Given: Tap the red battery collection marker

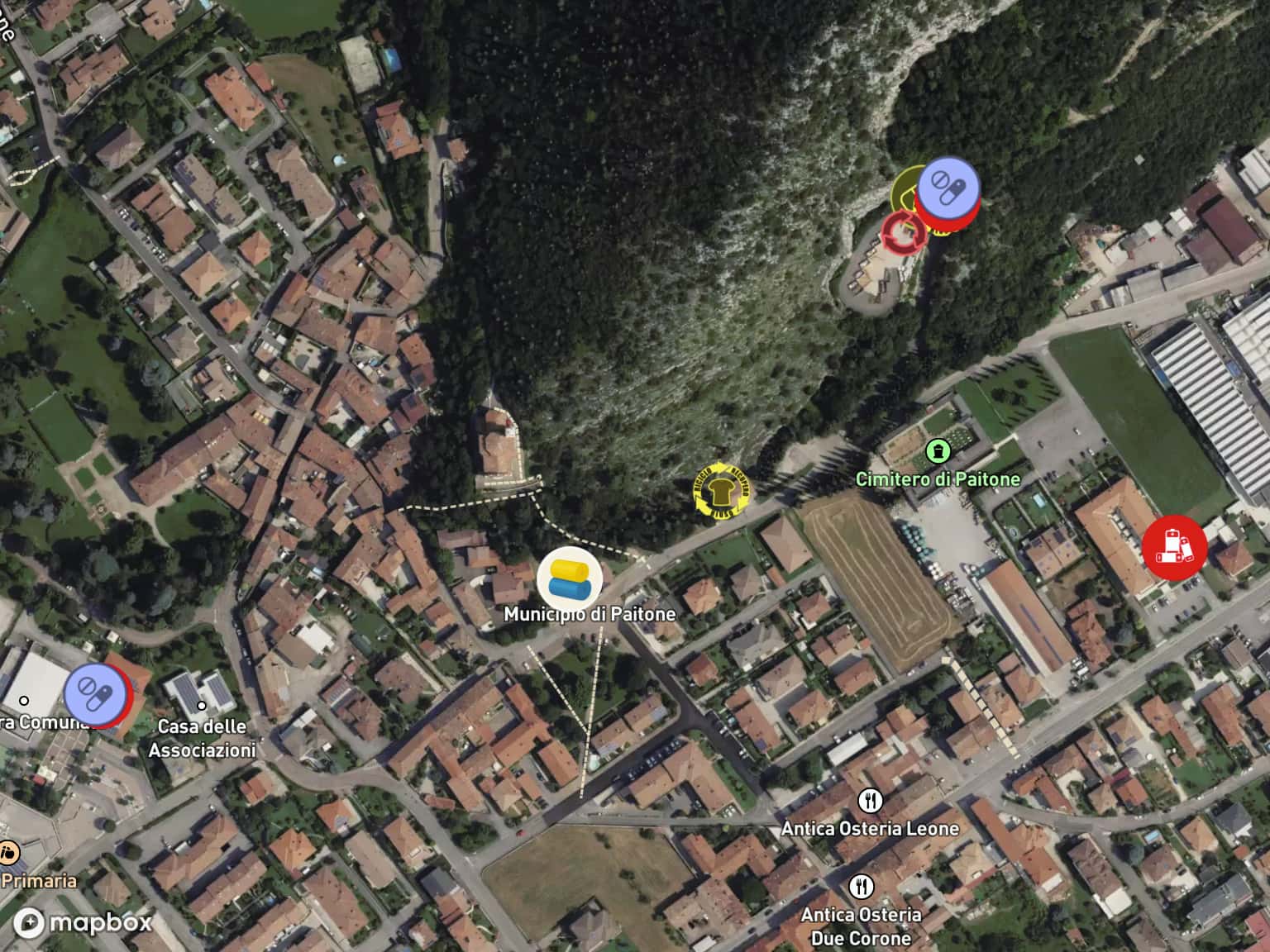Looking at the screenshot, I should [x=1174, y=546].
